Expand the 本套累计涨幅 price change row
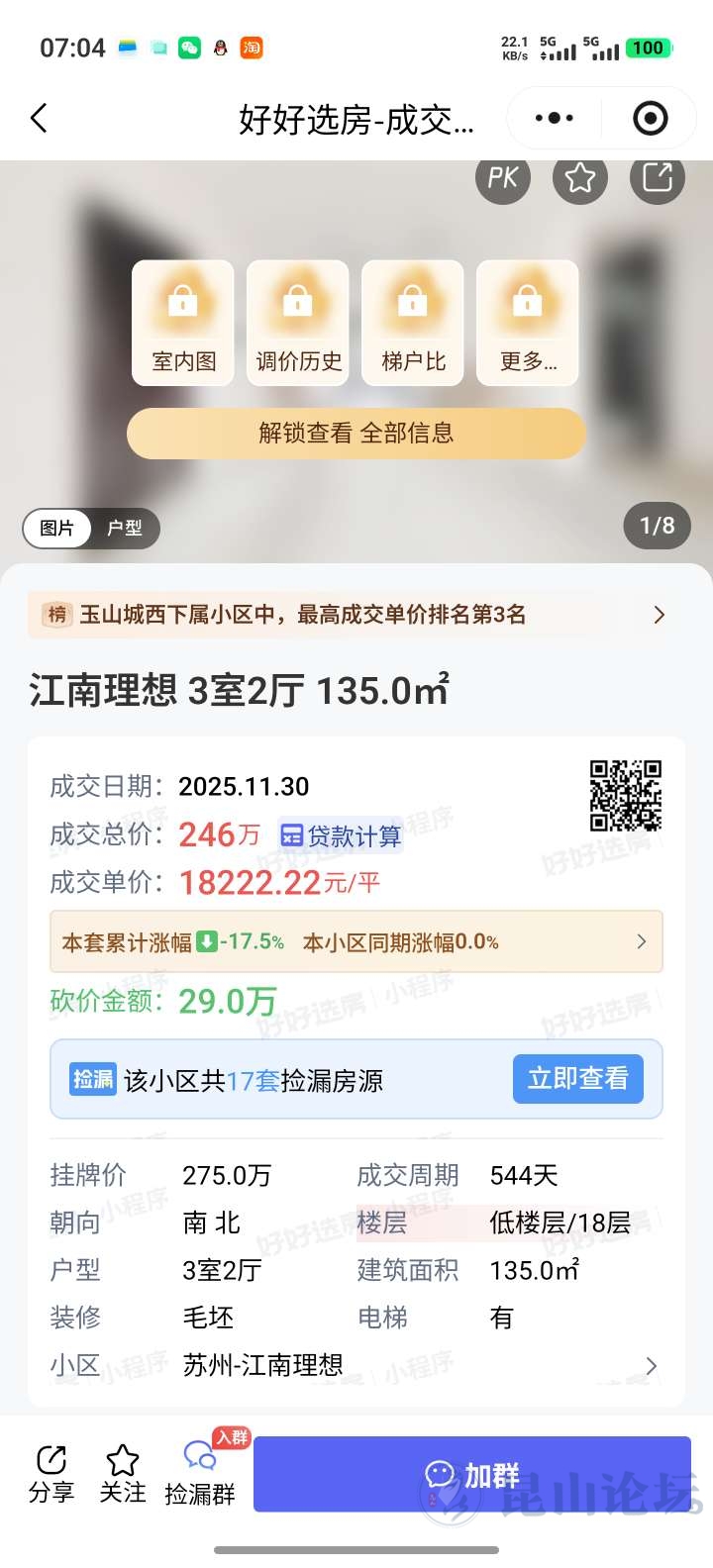The image size is (713, 1568). [x=356, y=941]
